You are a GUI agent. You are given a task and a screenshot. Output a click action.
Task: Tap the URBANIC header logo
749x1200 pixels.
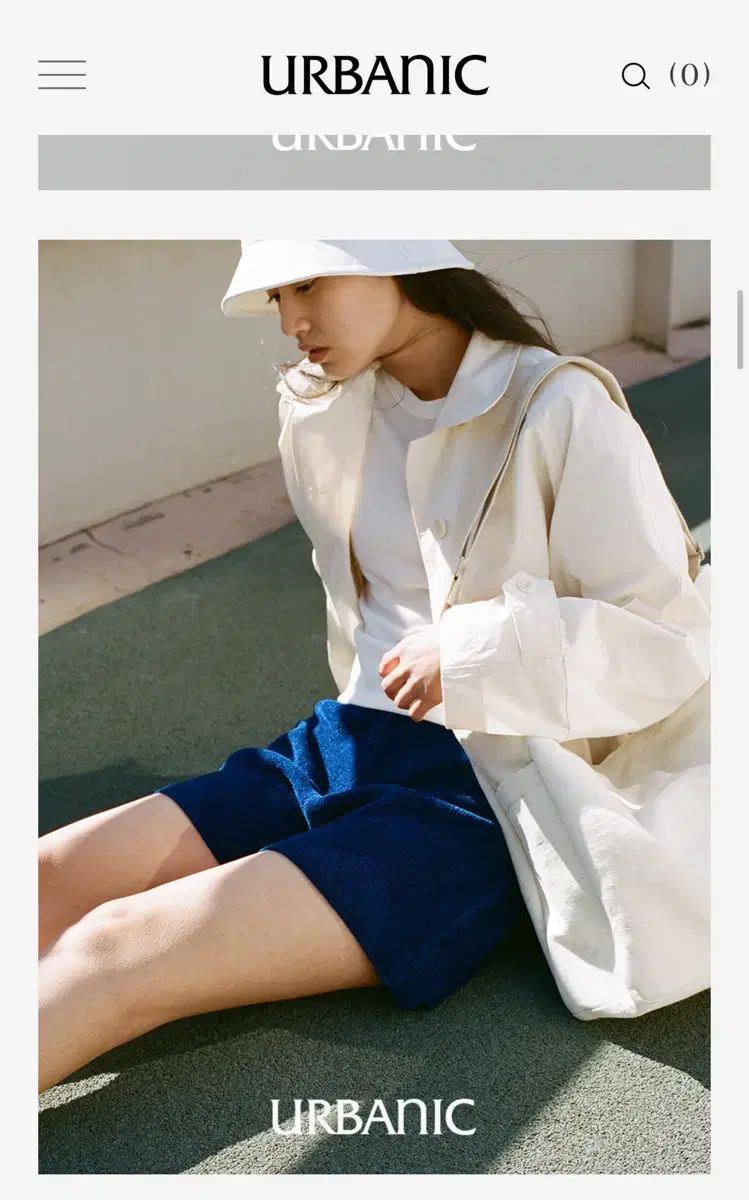tap(374, 75)
